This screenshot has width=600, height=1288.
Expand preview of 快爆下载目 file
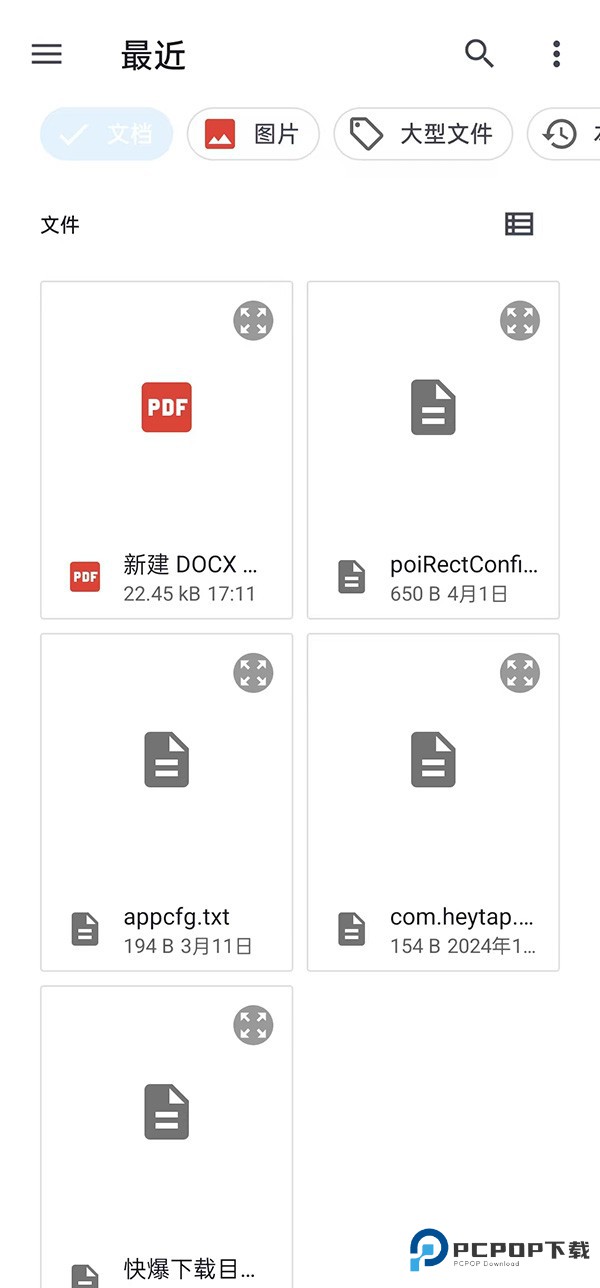point(253,1025)
